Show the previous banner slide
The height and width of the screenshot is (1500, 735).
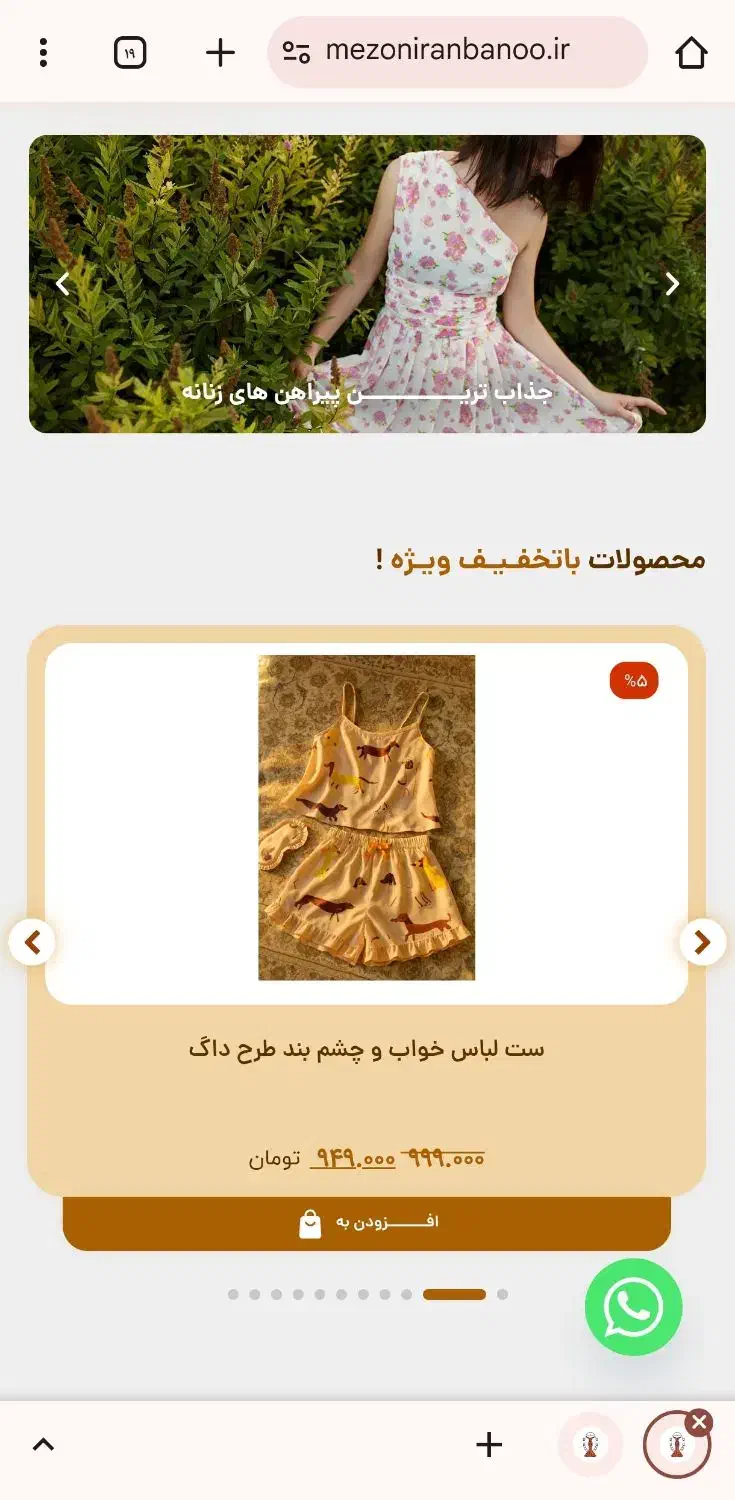[x=63, y=284]
